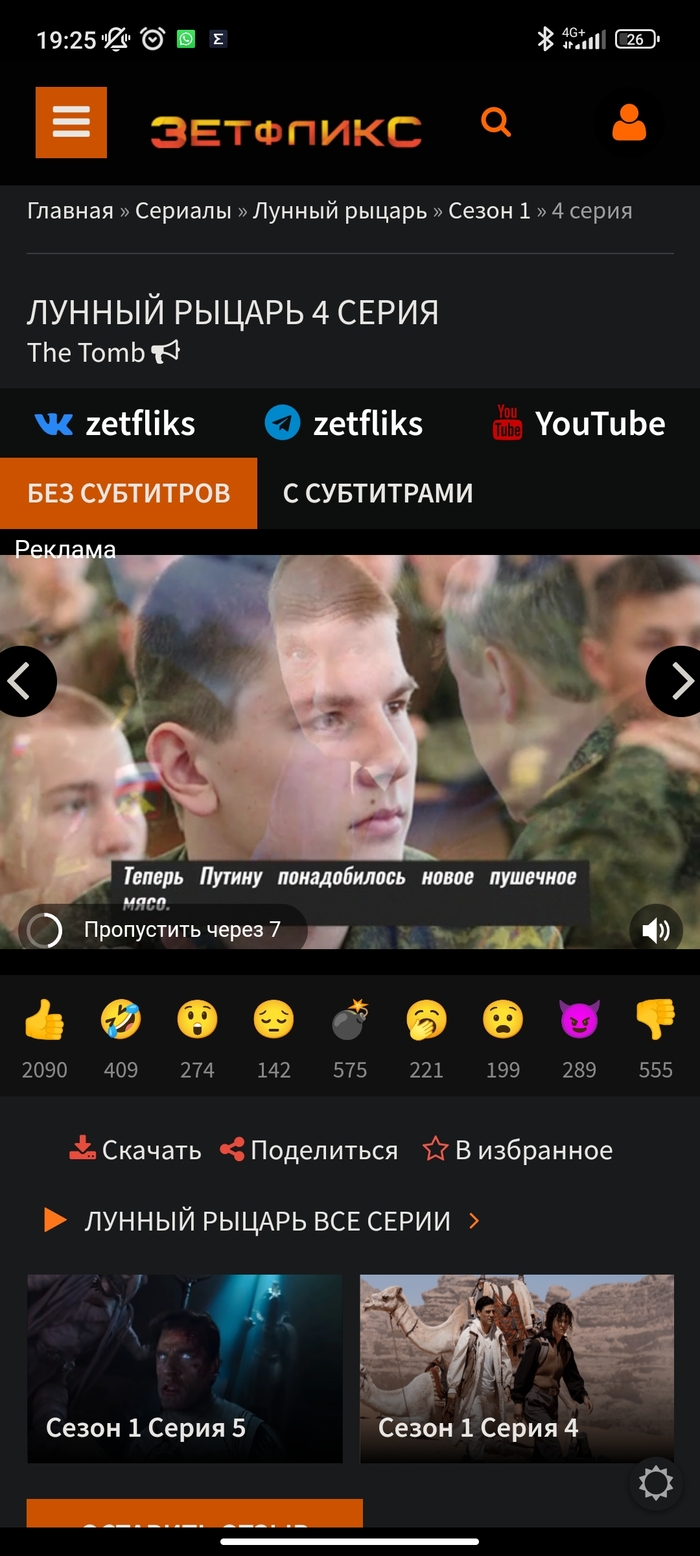The height and width of the screenshot is (1556, 700).
Task: Open the YouTube channel link
Action: [x=579, y=423]
